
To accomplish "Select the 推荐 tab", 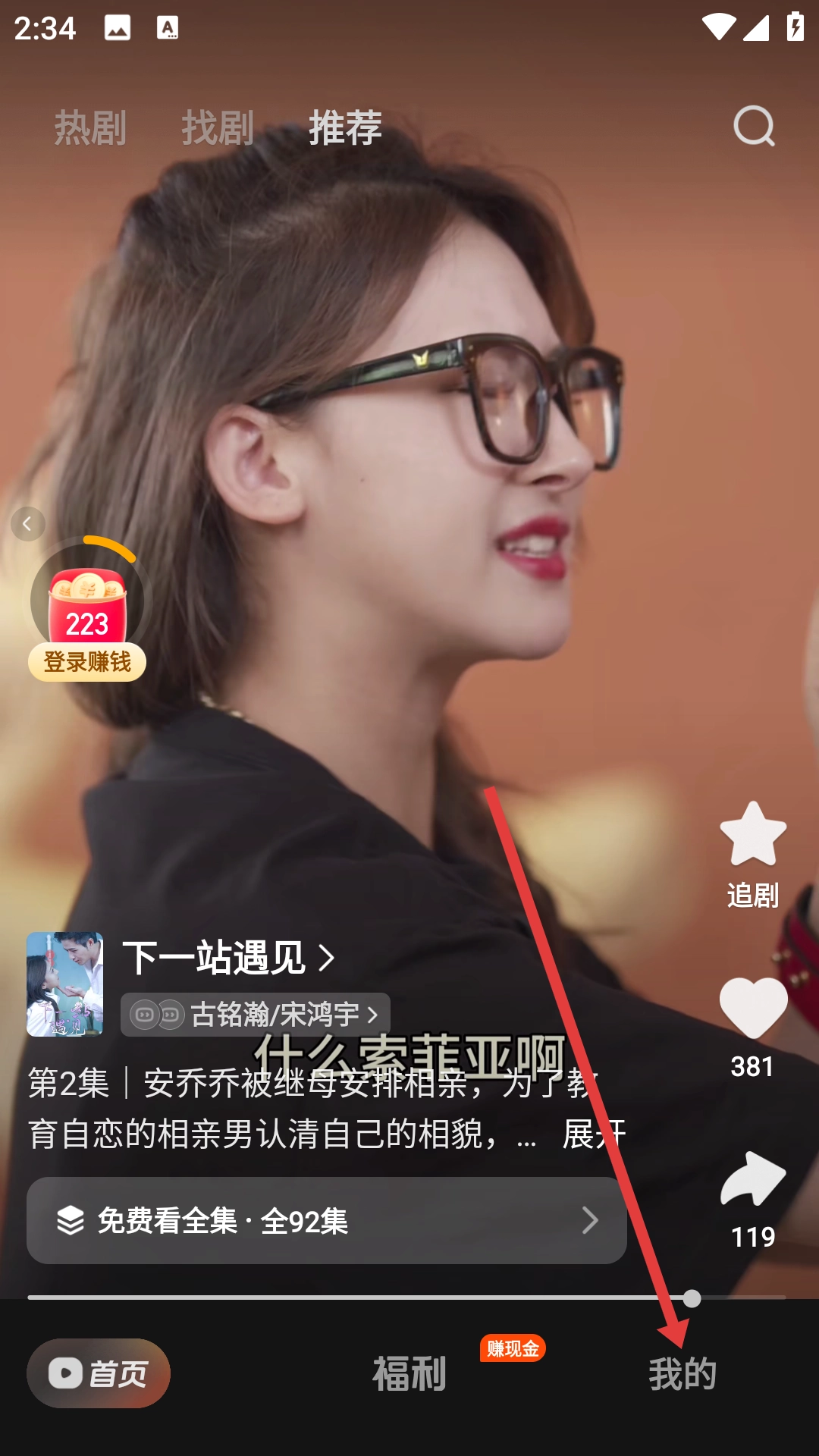I will point(345,127).
